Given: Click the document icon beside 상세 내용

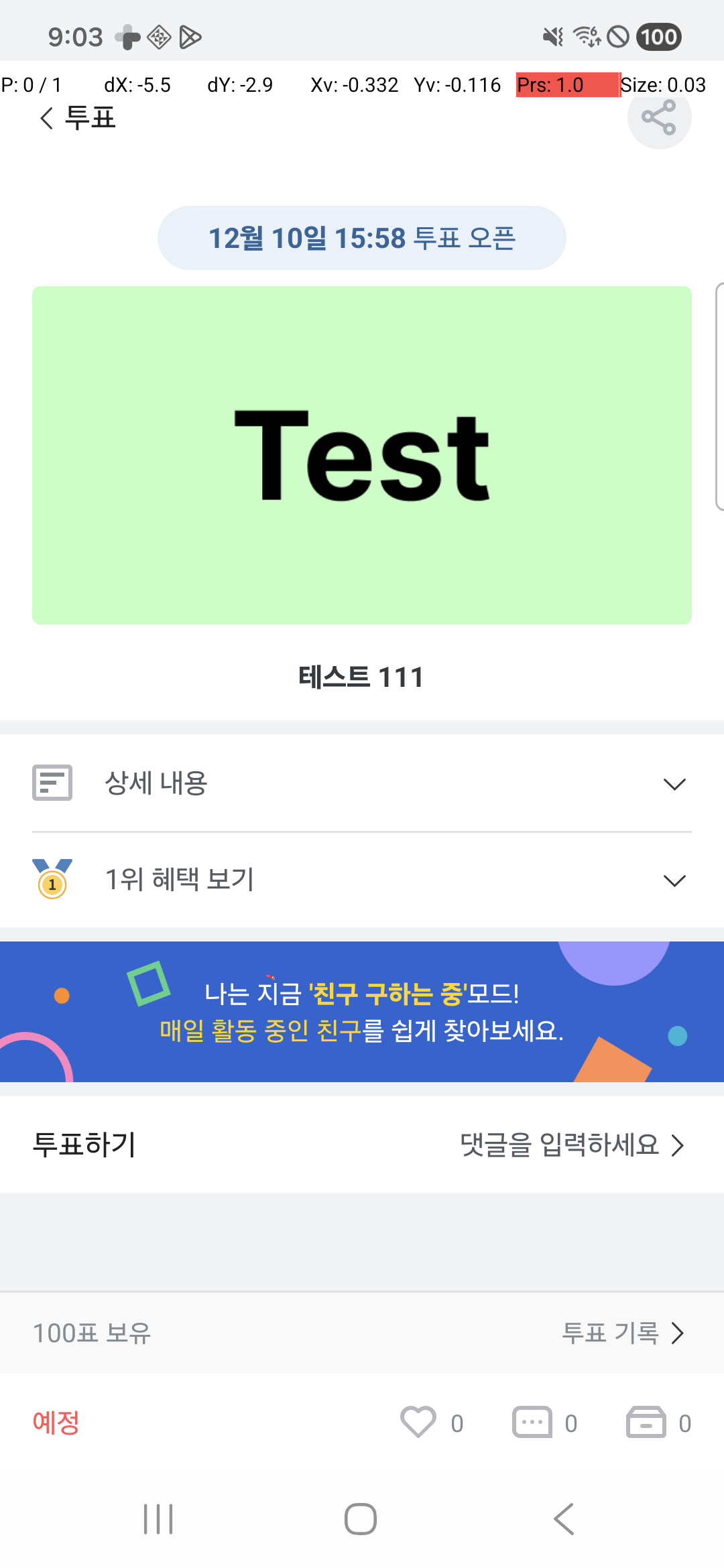Looking at the screenshot, I should (x=52, y=783).
